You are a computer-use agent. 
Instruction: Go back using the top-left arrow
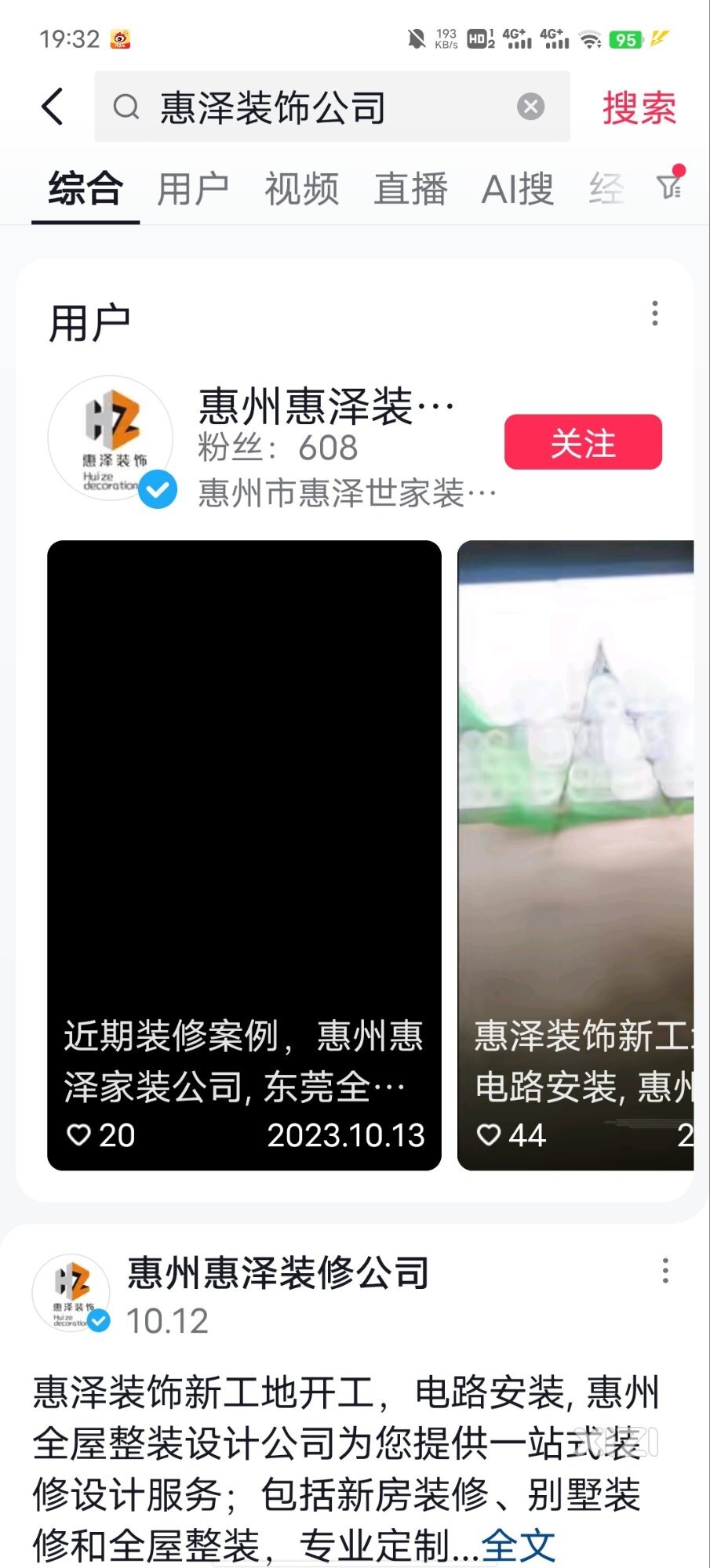53,107
